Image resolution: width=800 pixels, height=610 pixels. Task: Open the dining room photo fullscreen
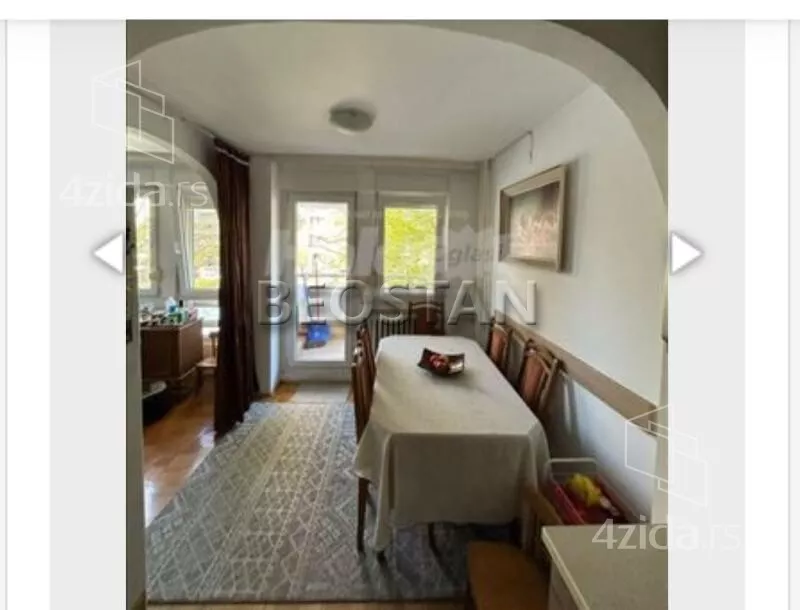tap(397, 330)
